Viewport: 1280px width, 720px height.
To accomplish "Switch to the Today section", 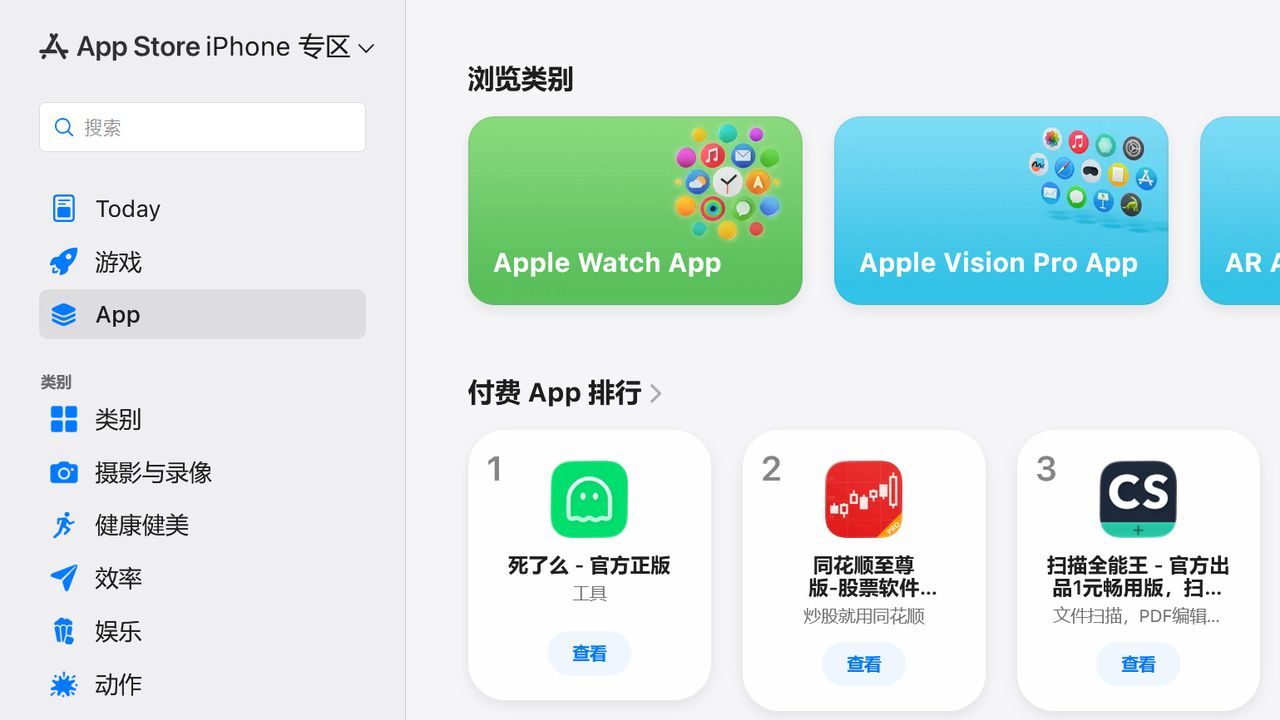I will (128, 209).
